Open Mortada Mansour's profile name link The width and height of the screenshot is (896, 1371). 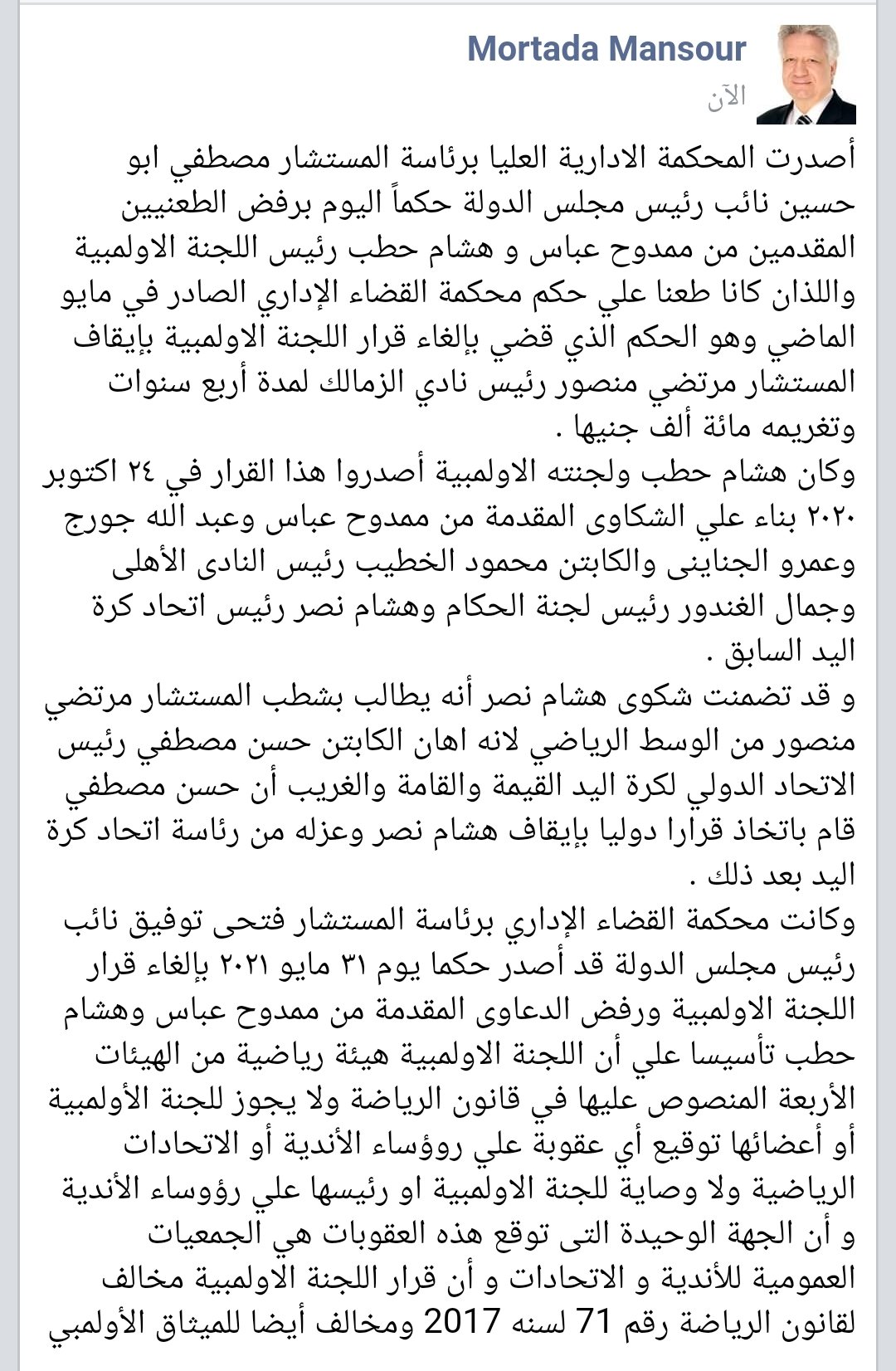click(x=606, y=49)
